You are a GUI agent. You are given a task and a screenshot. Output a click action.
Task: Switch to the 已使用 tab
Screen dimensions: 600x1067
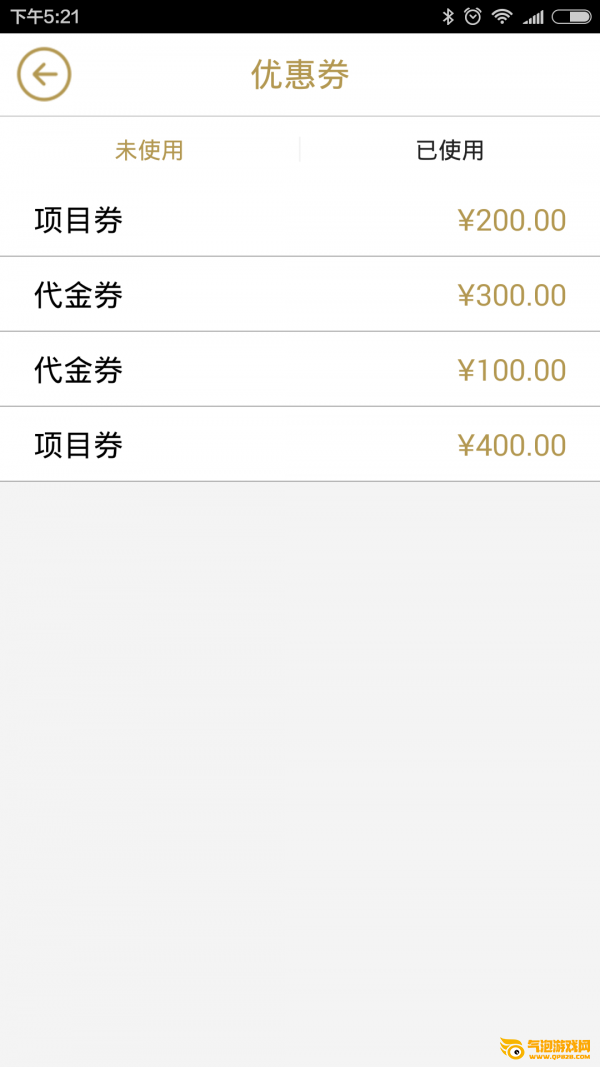point(450,150)
